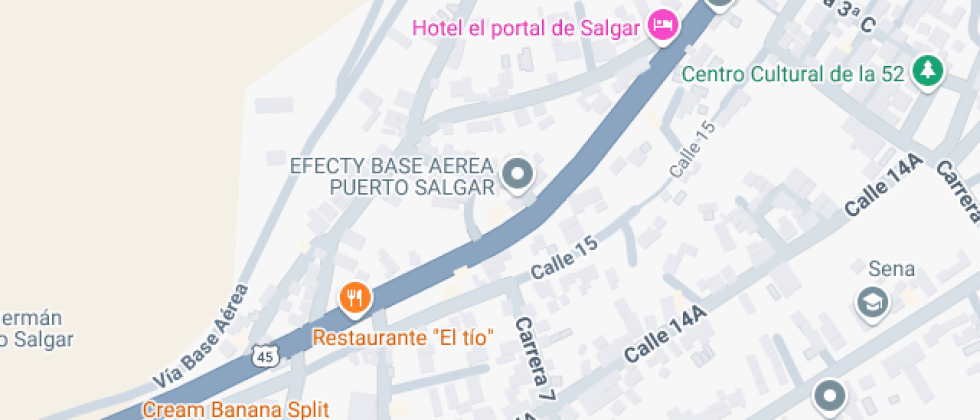Open the Hotel el portal de Salgar marker
The width and height of the screenshot is (980, 420).
click(661, 27)
